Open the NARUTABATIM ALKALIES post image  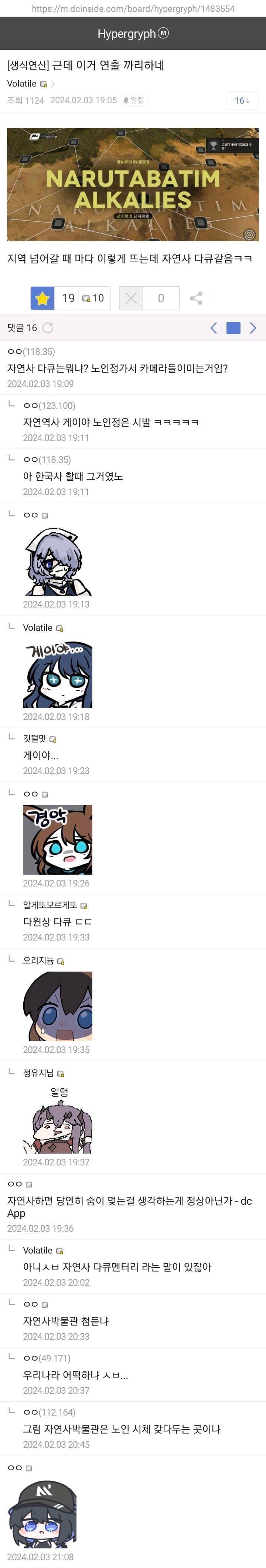[132, 184]
